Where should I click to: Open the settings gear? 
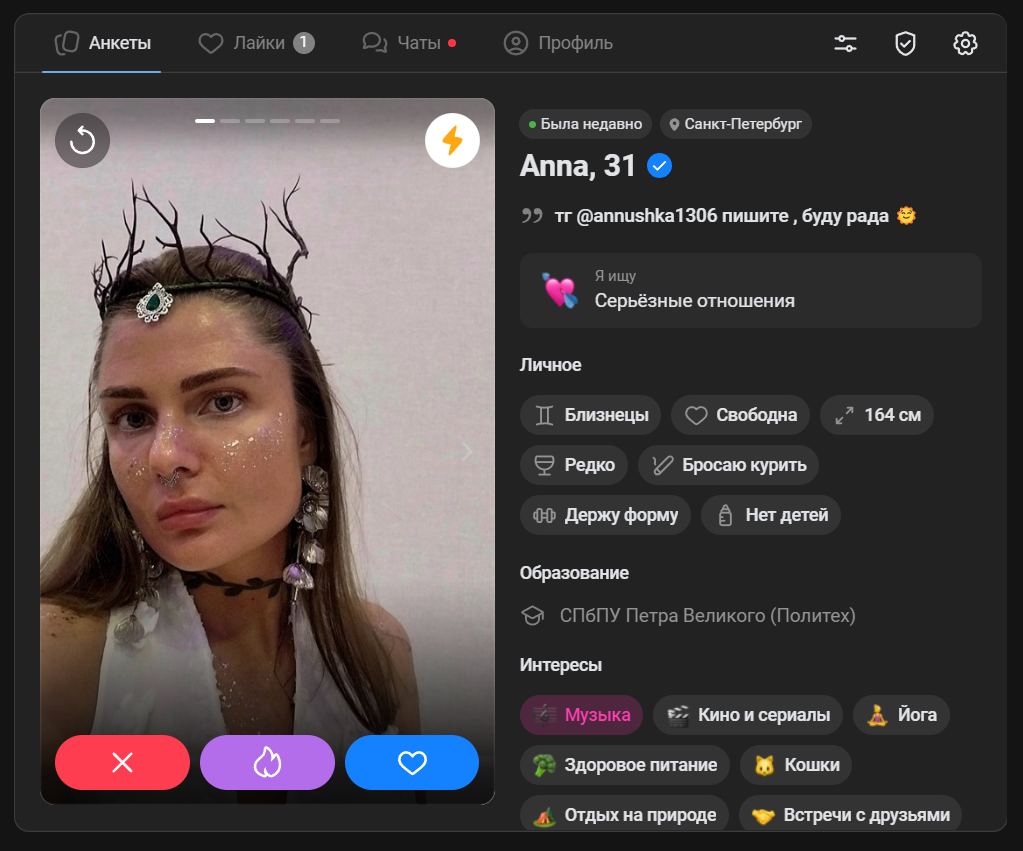click(965, 43)
